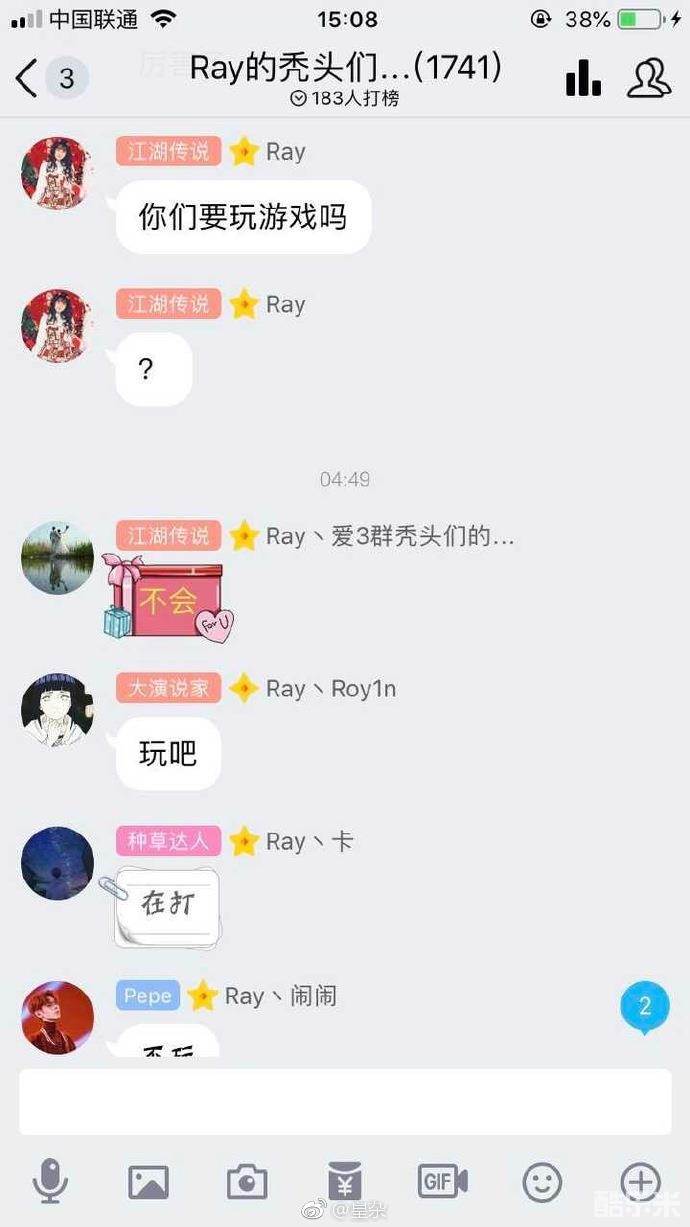690x1227 pixels.
Task: View profile of Ray、Roy1n
Action: [57, 710]
